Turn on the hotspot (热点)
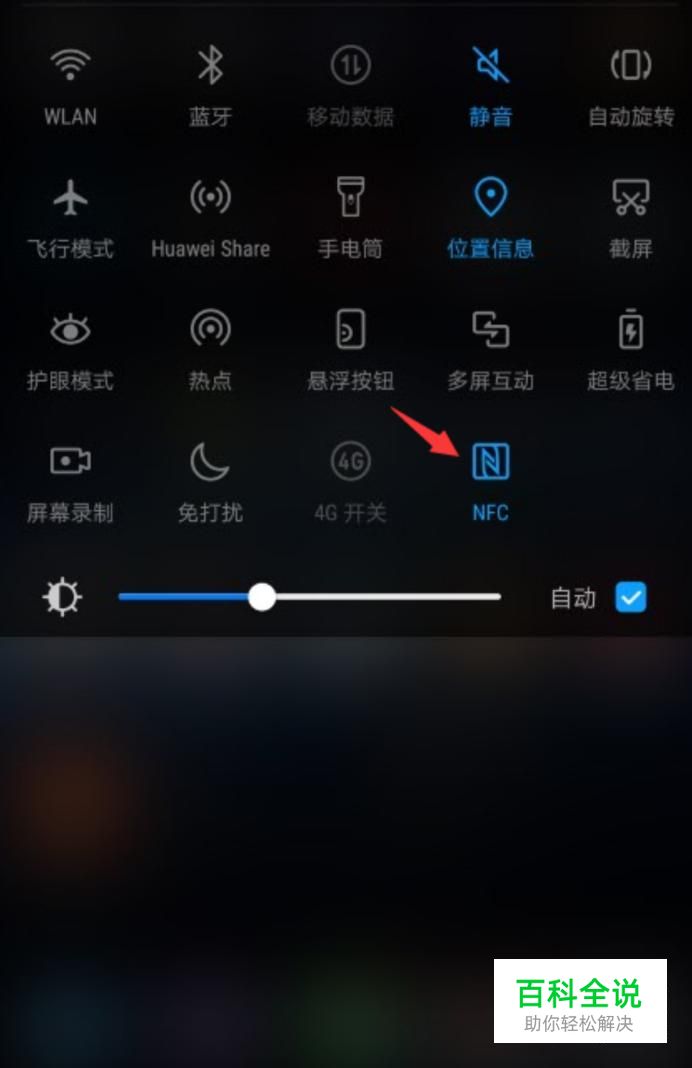The width and height of the screenshot is (692, 1068). (x=210, y=330)
